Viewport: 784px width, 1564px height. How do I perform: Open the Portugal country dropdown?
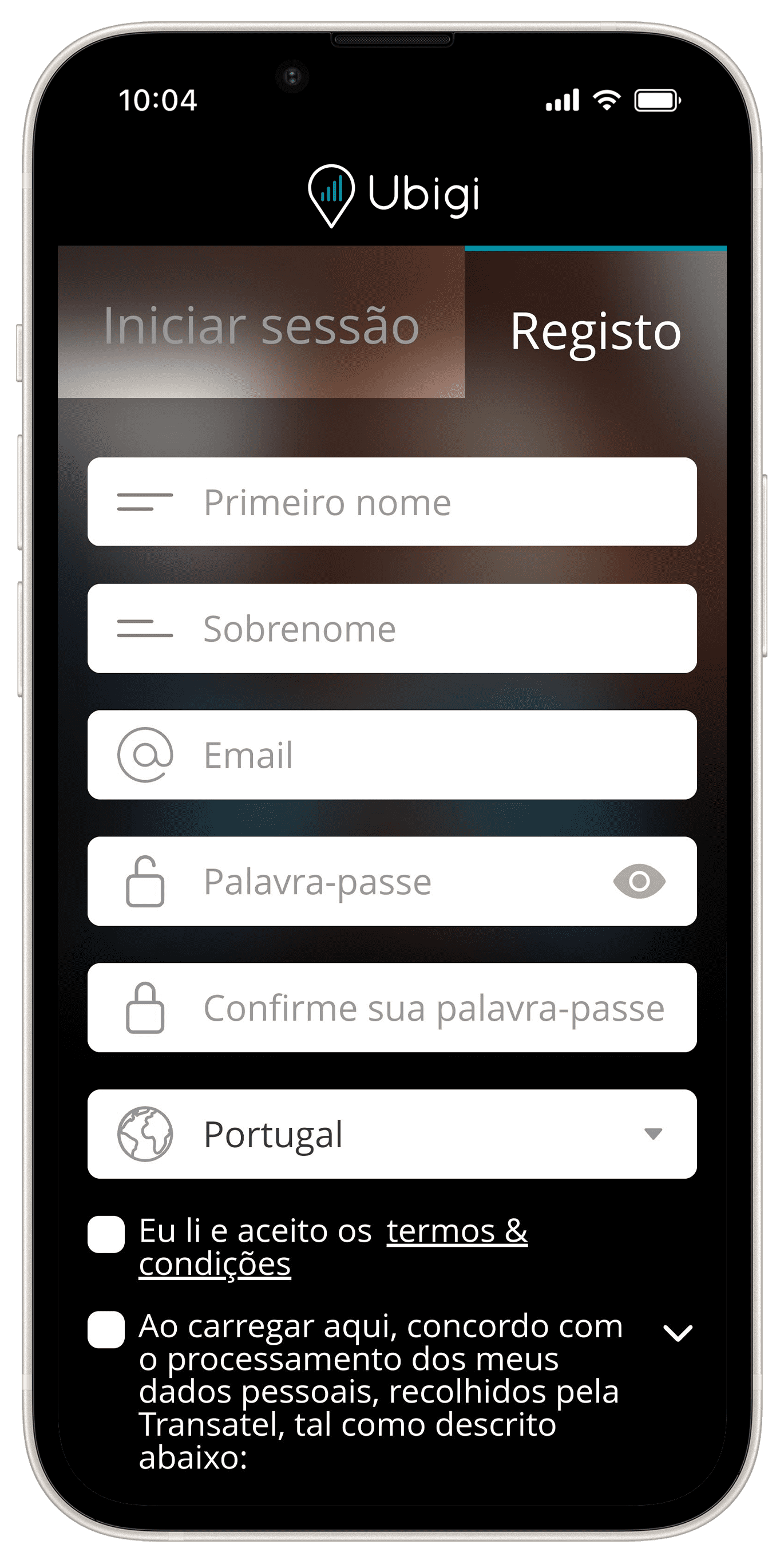(392, 1134)
